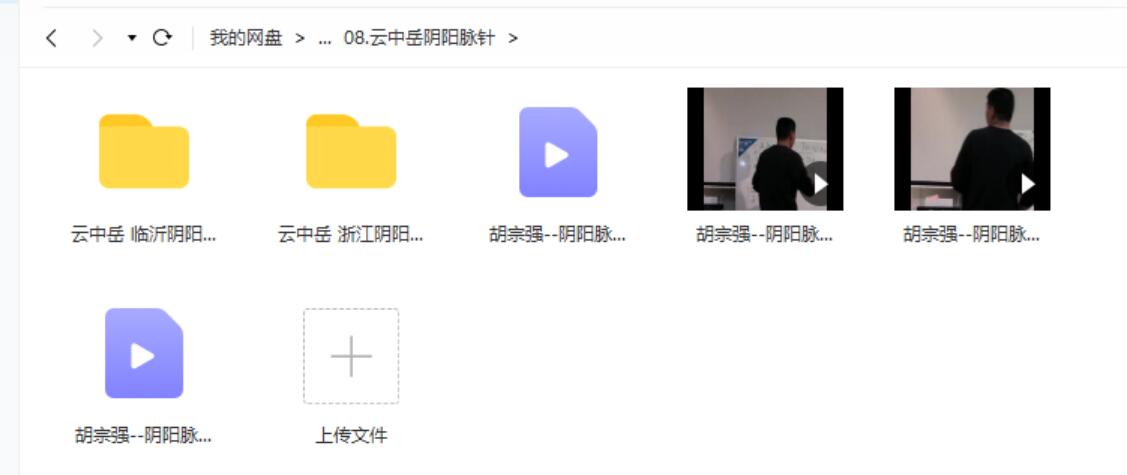1127x475 pixels.
Task: Open the 云中岳 临沂阴阳 folder
Action: pyautogui.click(x=144, y=152)
